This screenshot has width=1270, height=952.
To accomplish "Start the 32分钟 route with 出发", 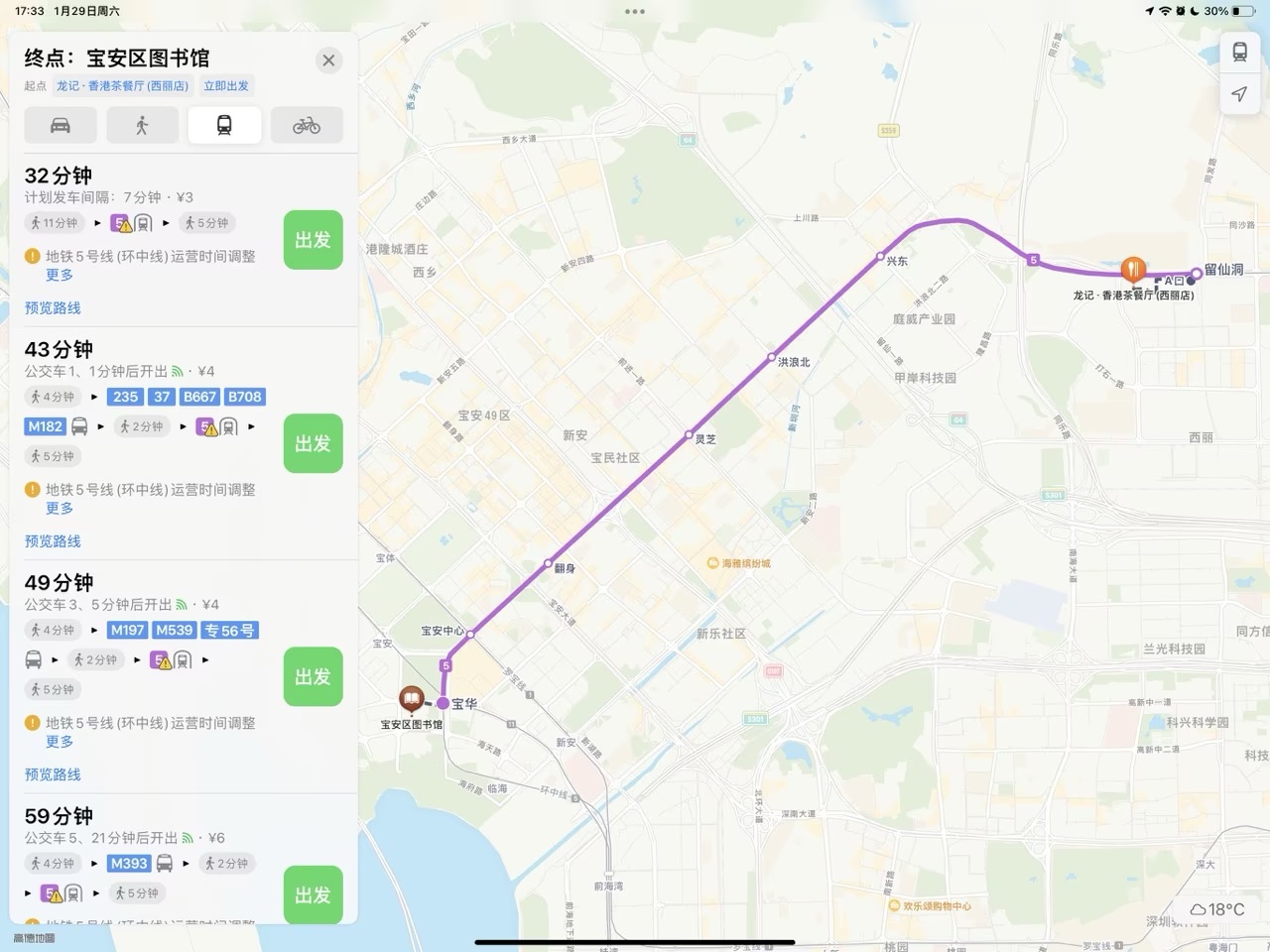I will [313, 240].
